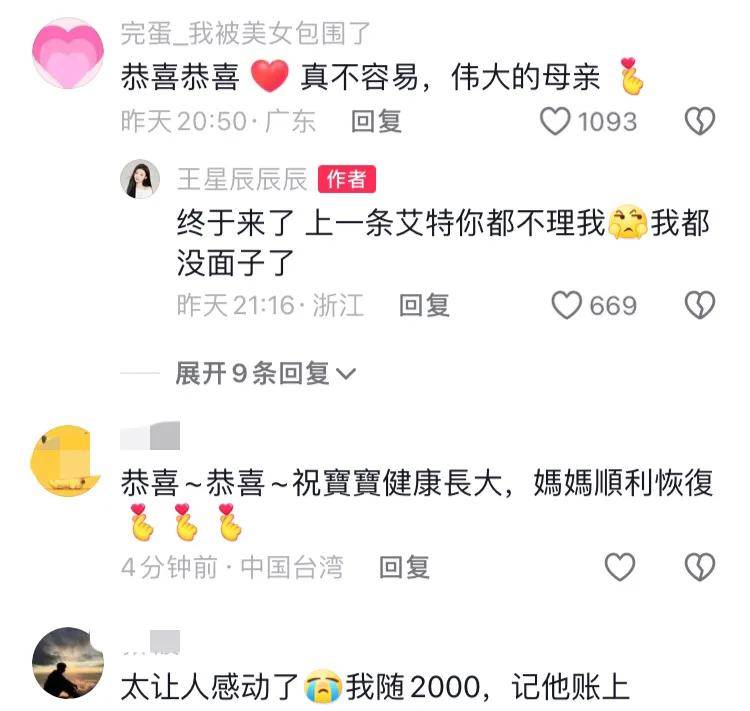Like the comment from 中国台湾

(x=620, y=567)
